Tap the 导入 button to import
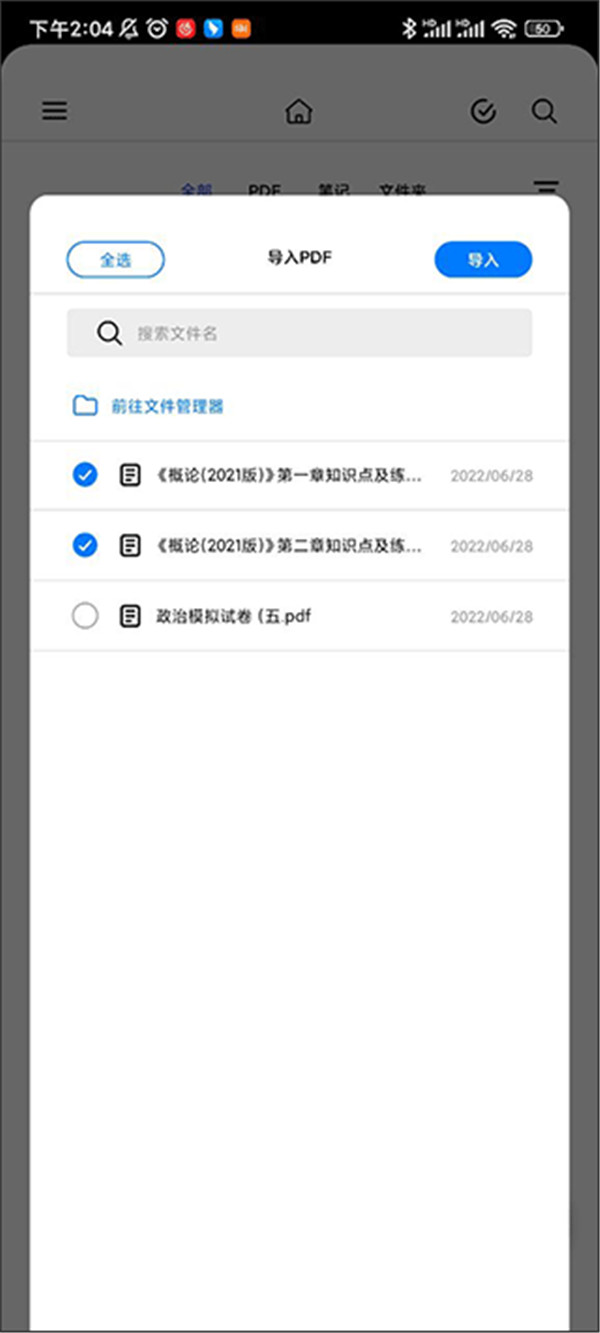The height and width of the screenshot is (1333, 600). (483, 260)
